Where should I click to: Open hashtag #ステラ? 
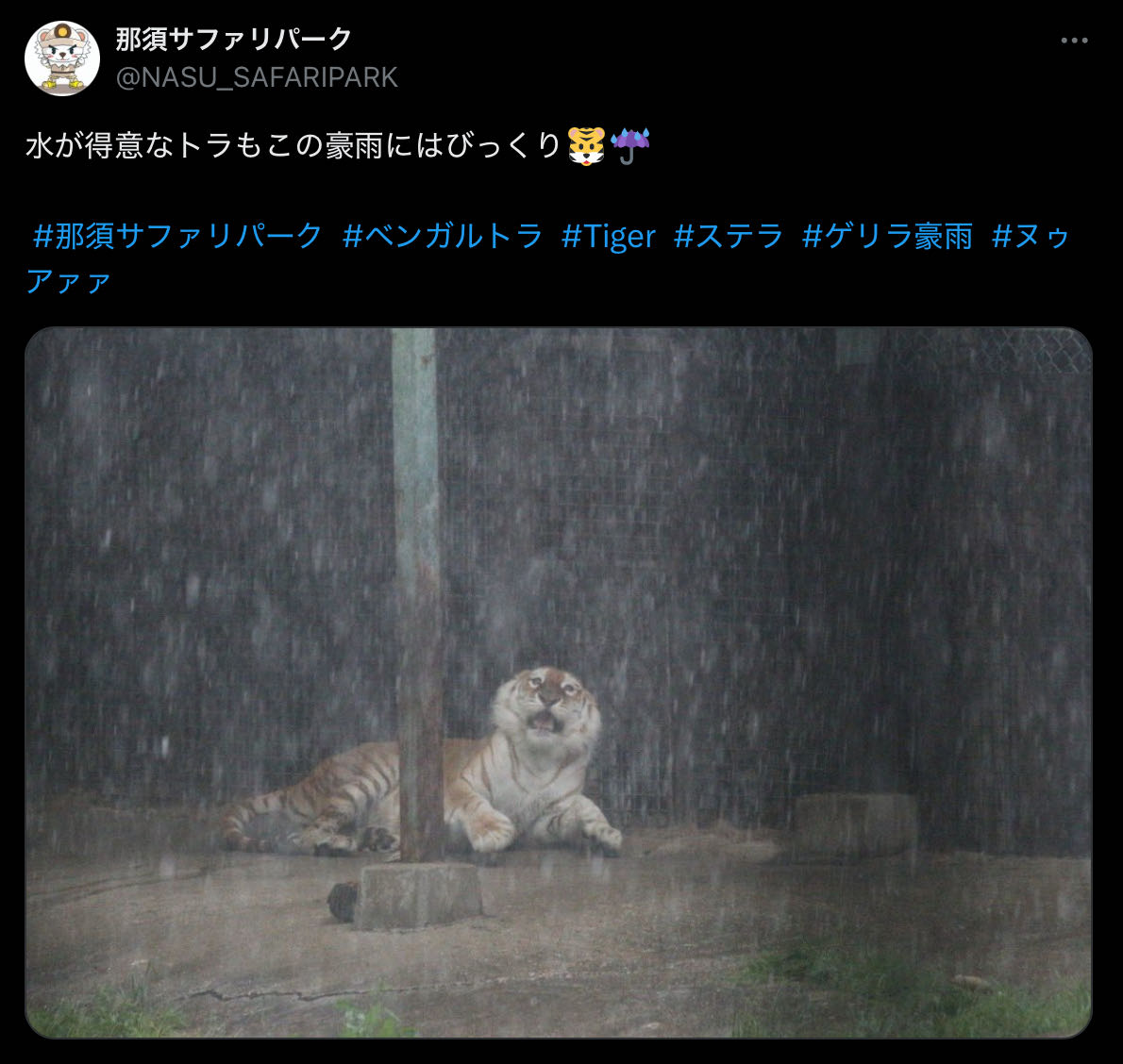(x=729, y=236)
